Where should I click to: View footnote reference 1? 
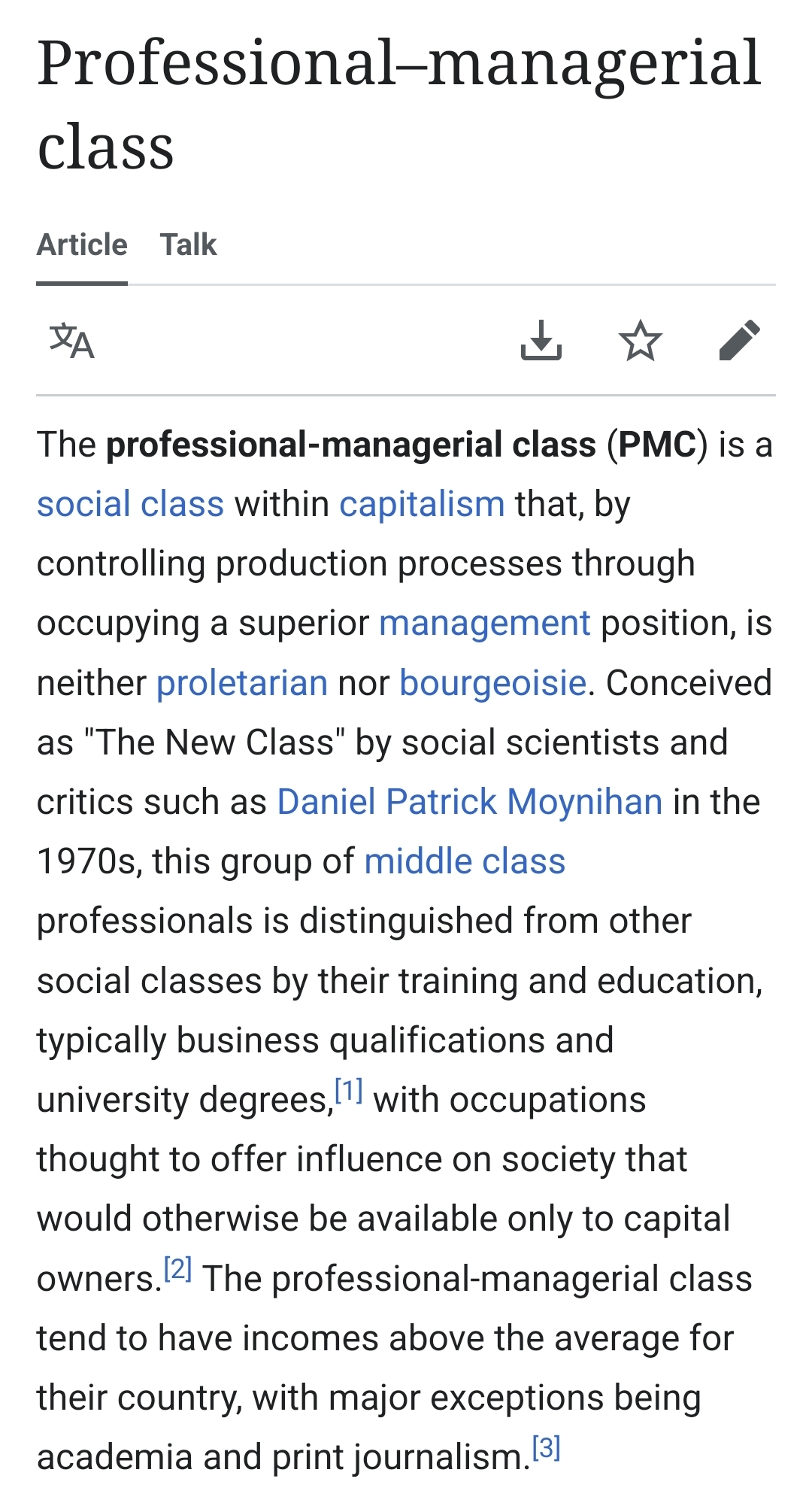coord(349,1090)
